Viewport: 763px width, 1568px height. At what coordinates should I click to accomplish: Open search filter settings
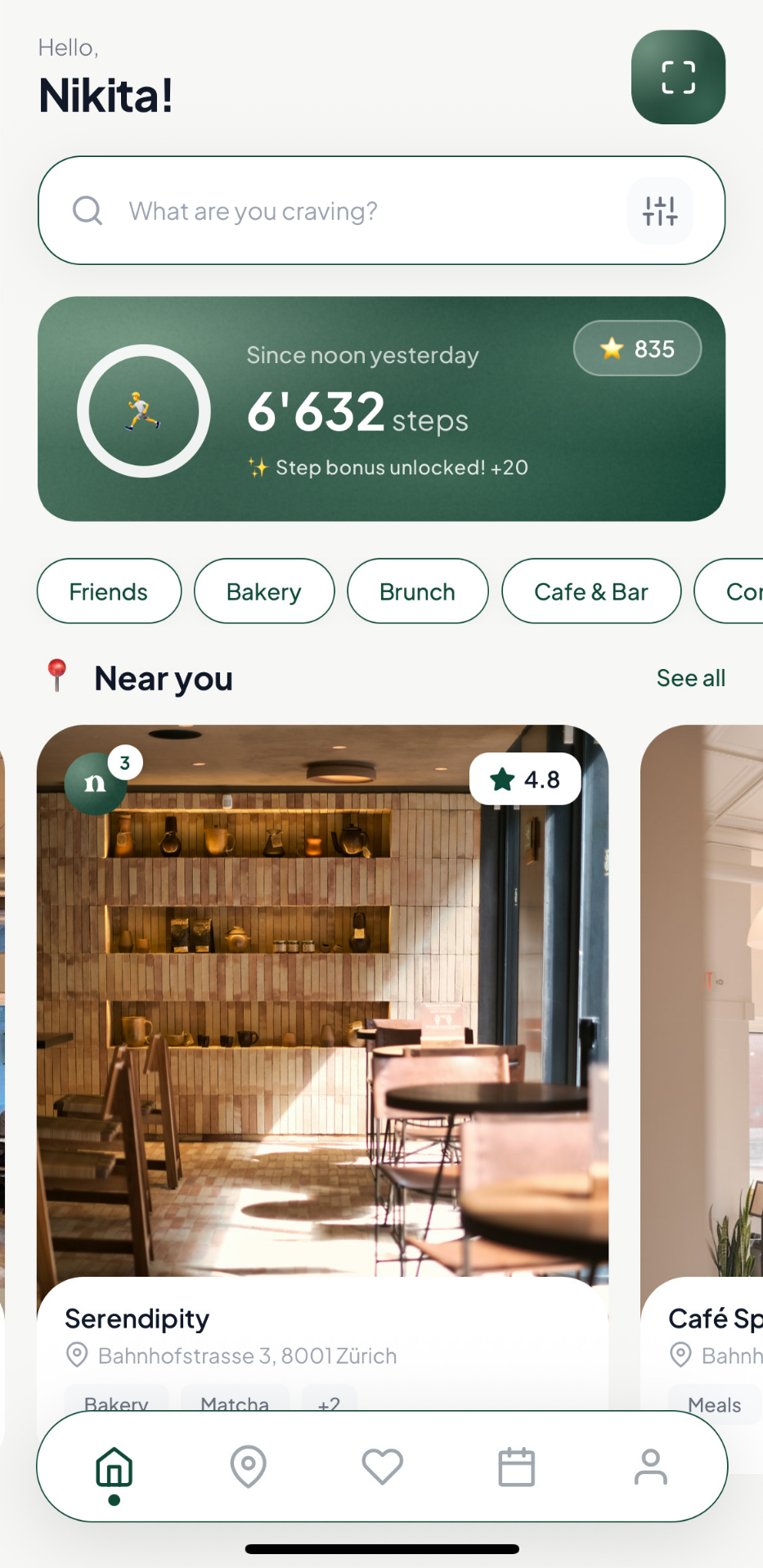tap(660, 211)
